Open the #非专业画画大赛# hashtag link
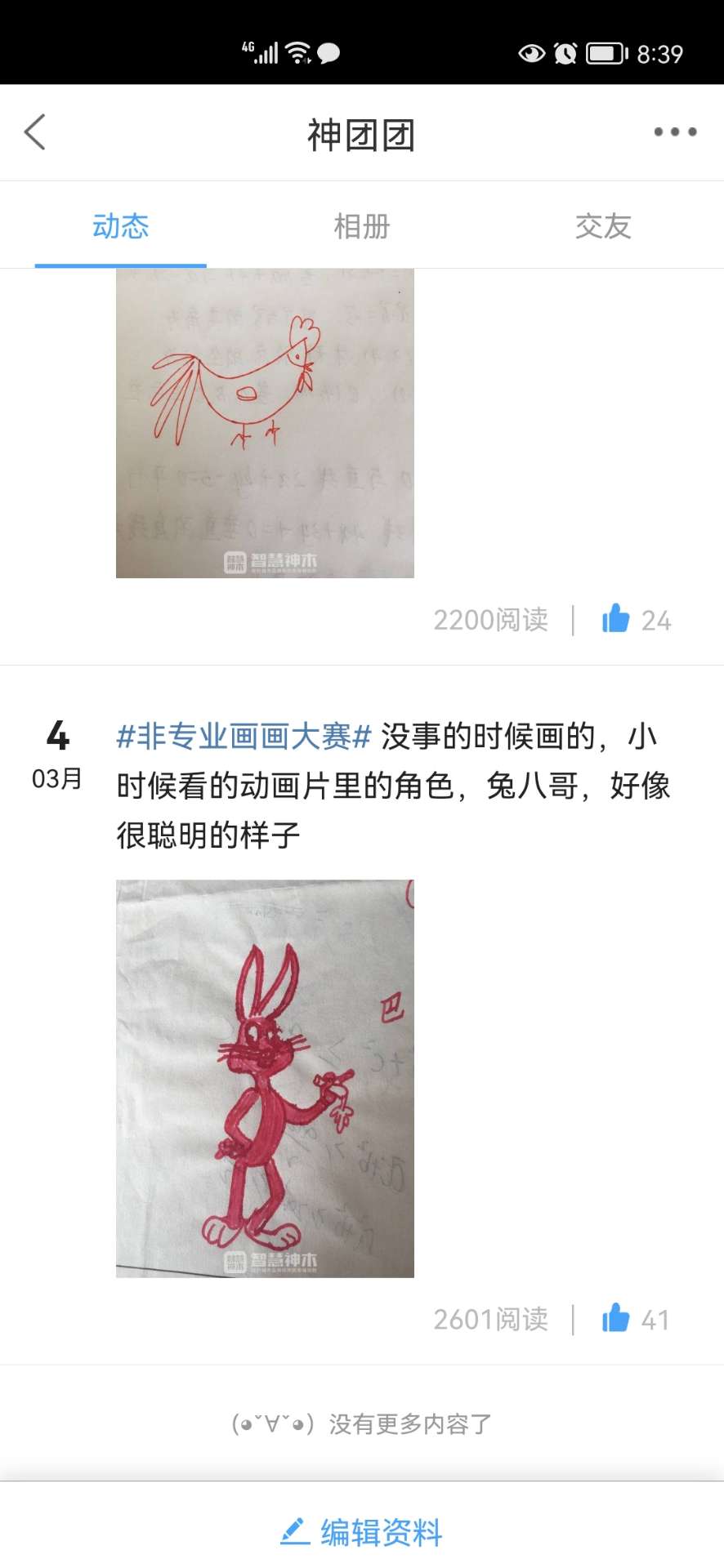Viewport: 724px width, 1568px height. 244,737
